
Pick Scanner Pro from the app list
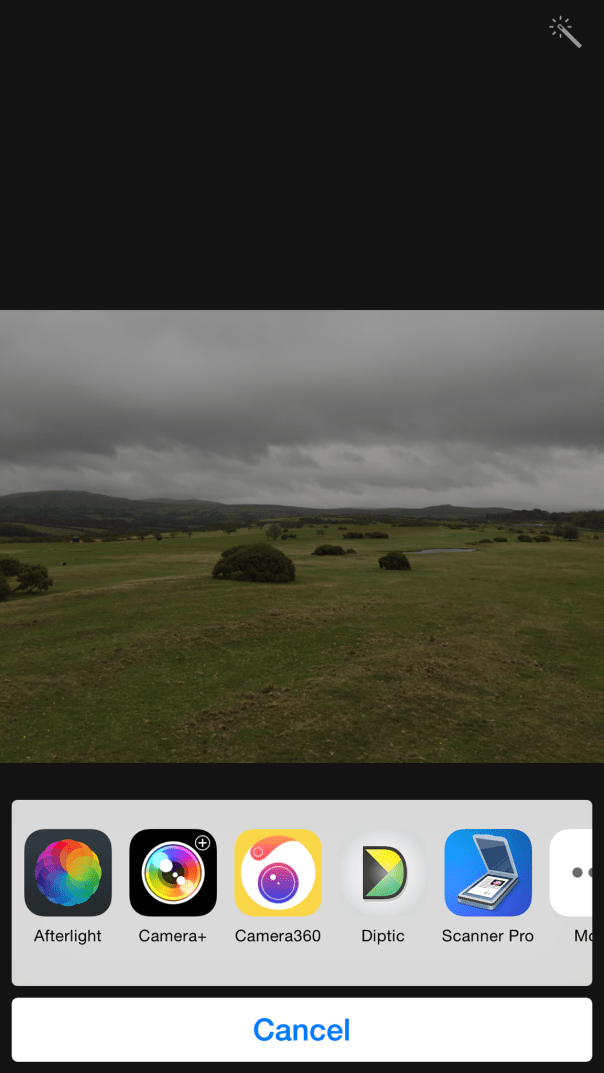(488, 873)
